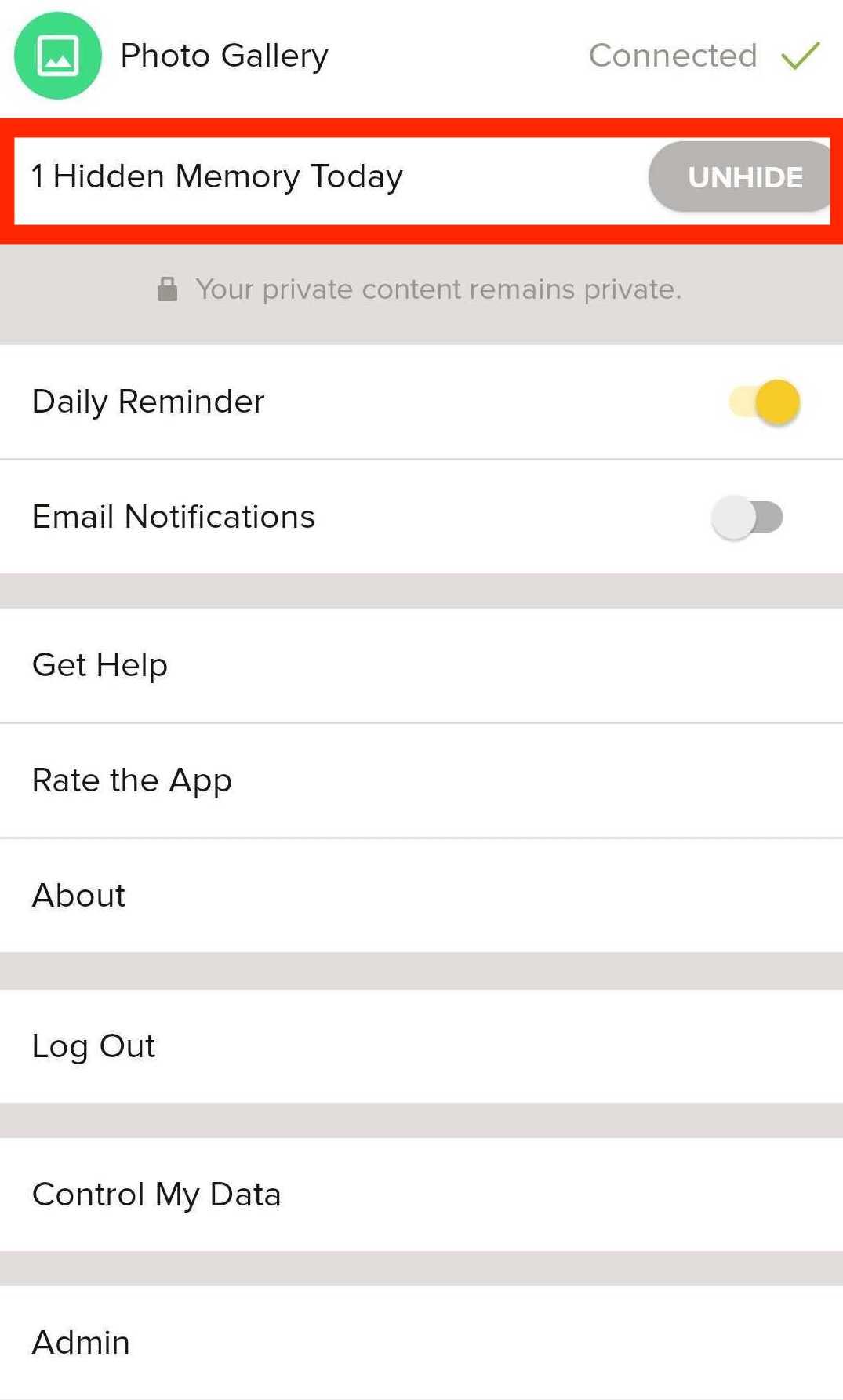Image resolution: width=843 pixels, height=1400 pixels.
Task: Click the lock icon next to privacy message
Action: click(167, 289)
